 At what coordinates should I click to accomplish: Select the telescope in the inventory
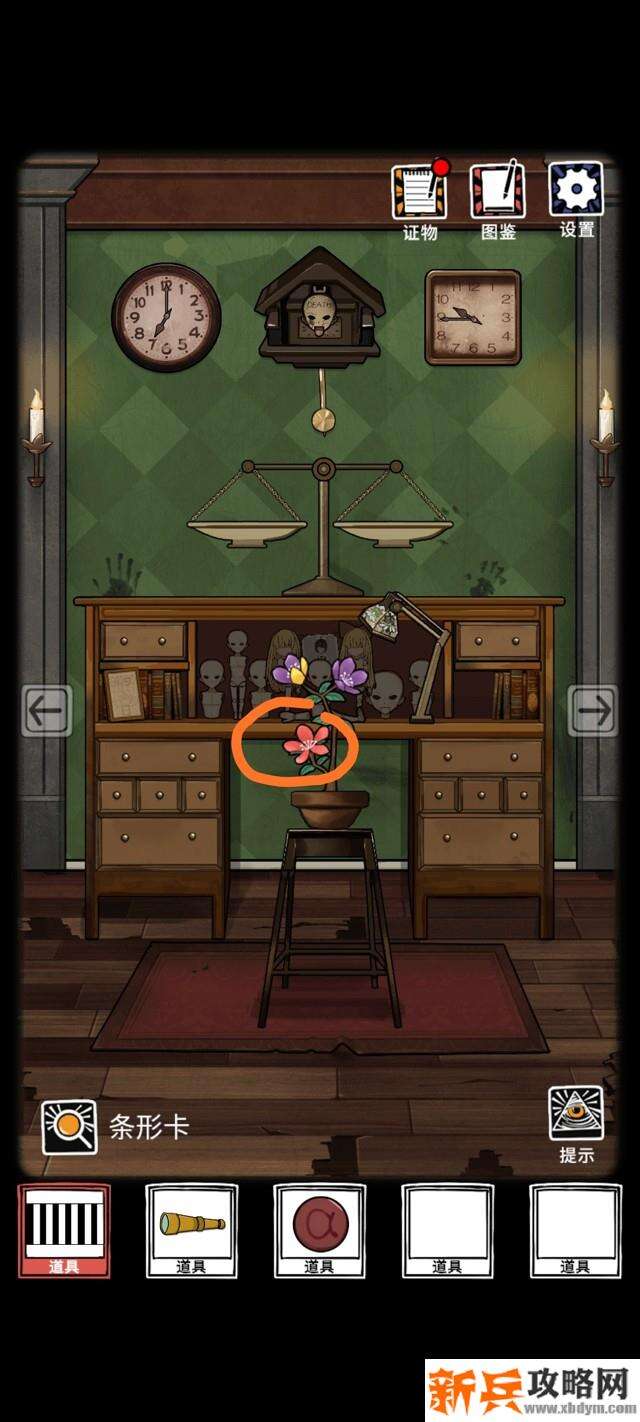point(191,1230)
